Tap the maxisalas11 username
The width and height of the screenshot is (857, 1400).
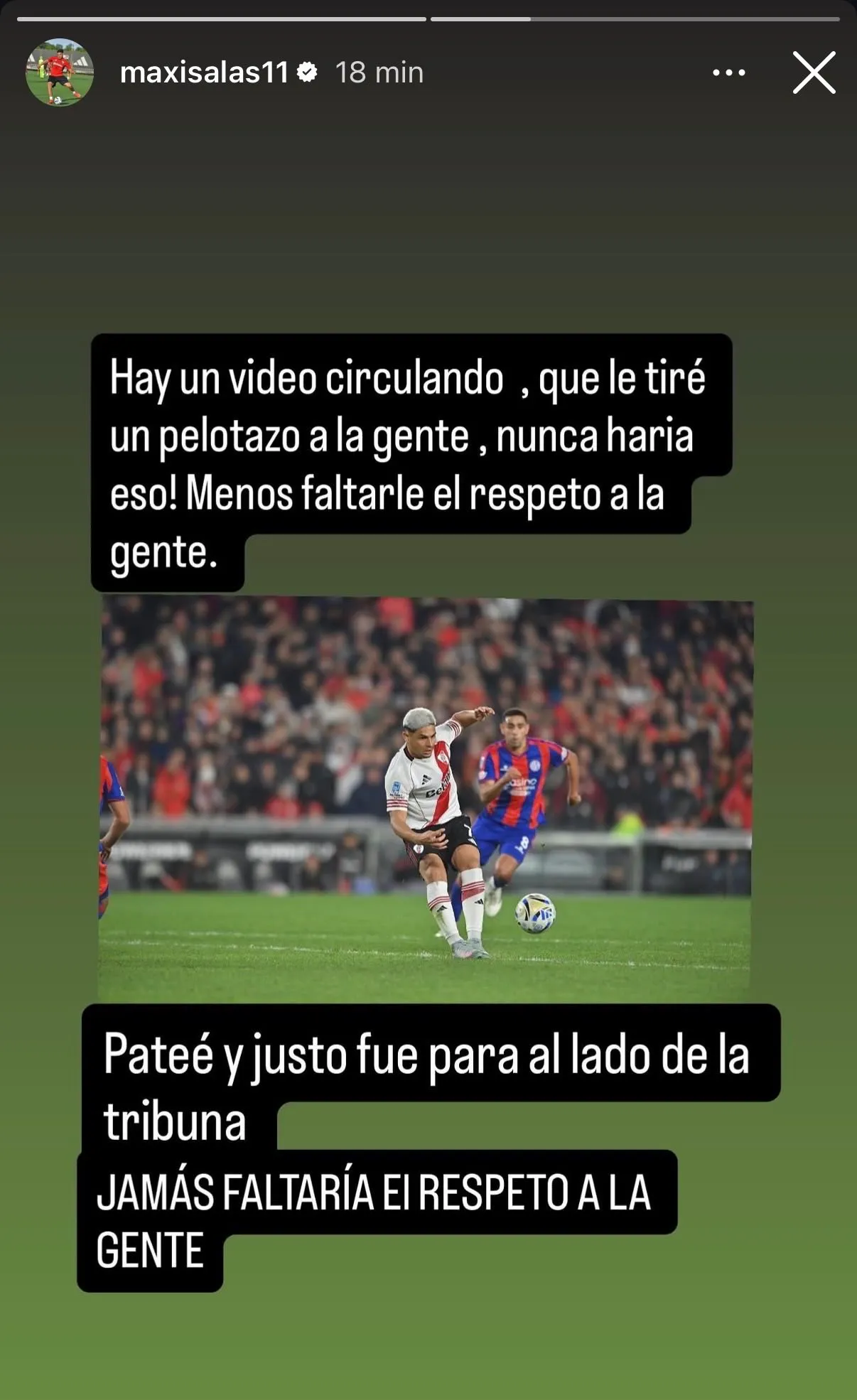point(205,72)
